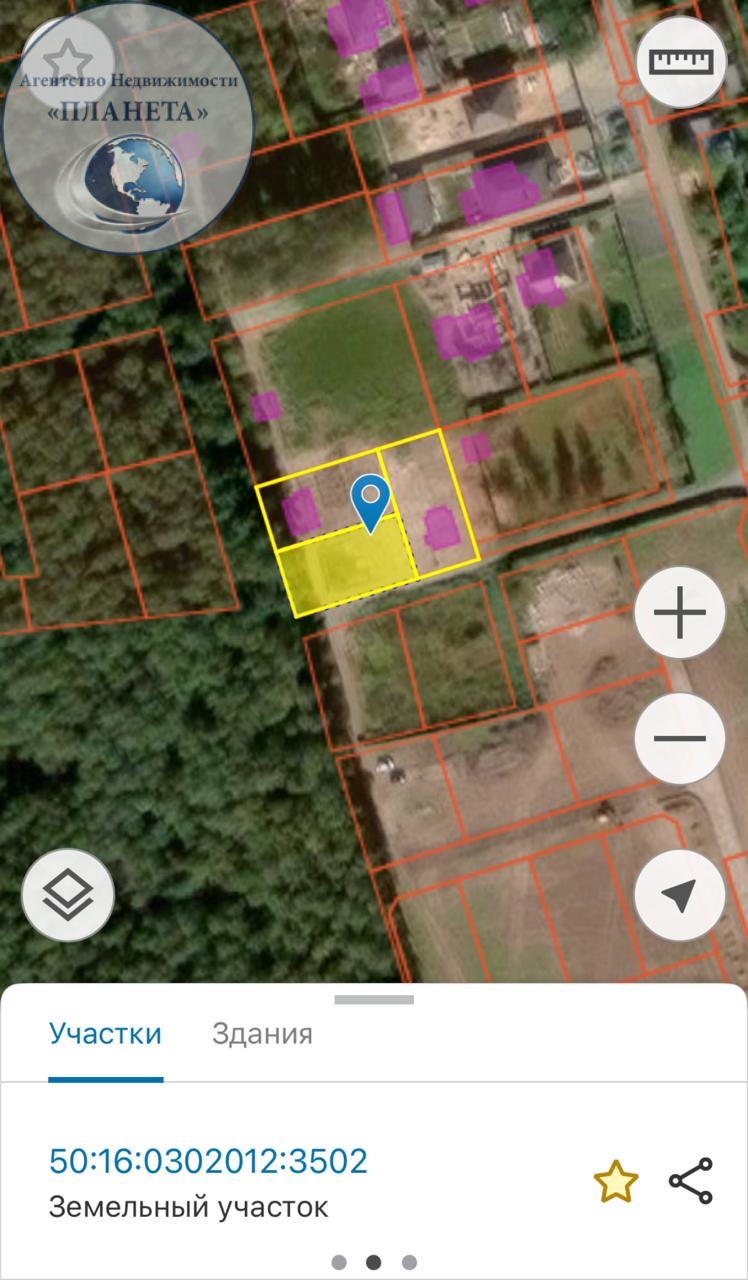The width and height of the screenshot is (748, 1280).
Task: Select the Участки tab
Action: click(x=105, y=1033)
